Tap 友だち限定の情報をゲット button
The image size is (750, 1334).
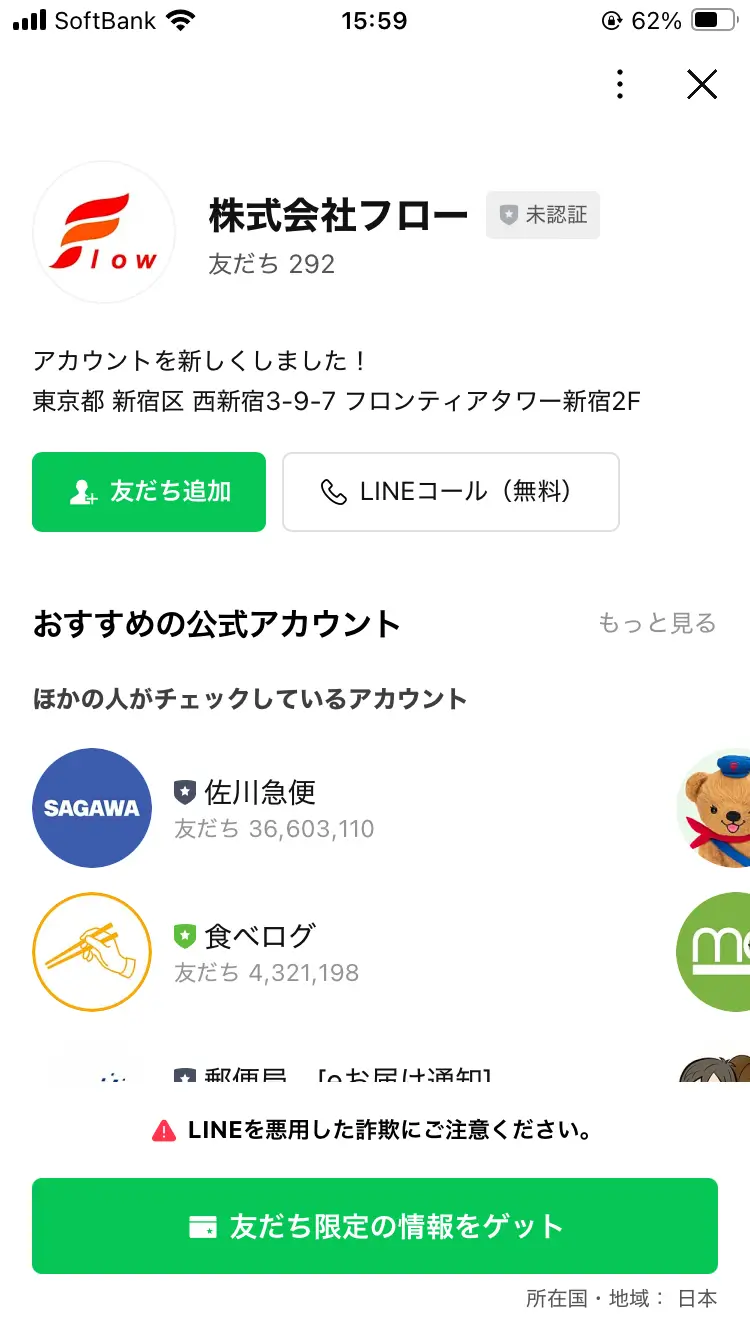tap(375, 1226)
